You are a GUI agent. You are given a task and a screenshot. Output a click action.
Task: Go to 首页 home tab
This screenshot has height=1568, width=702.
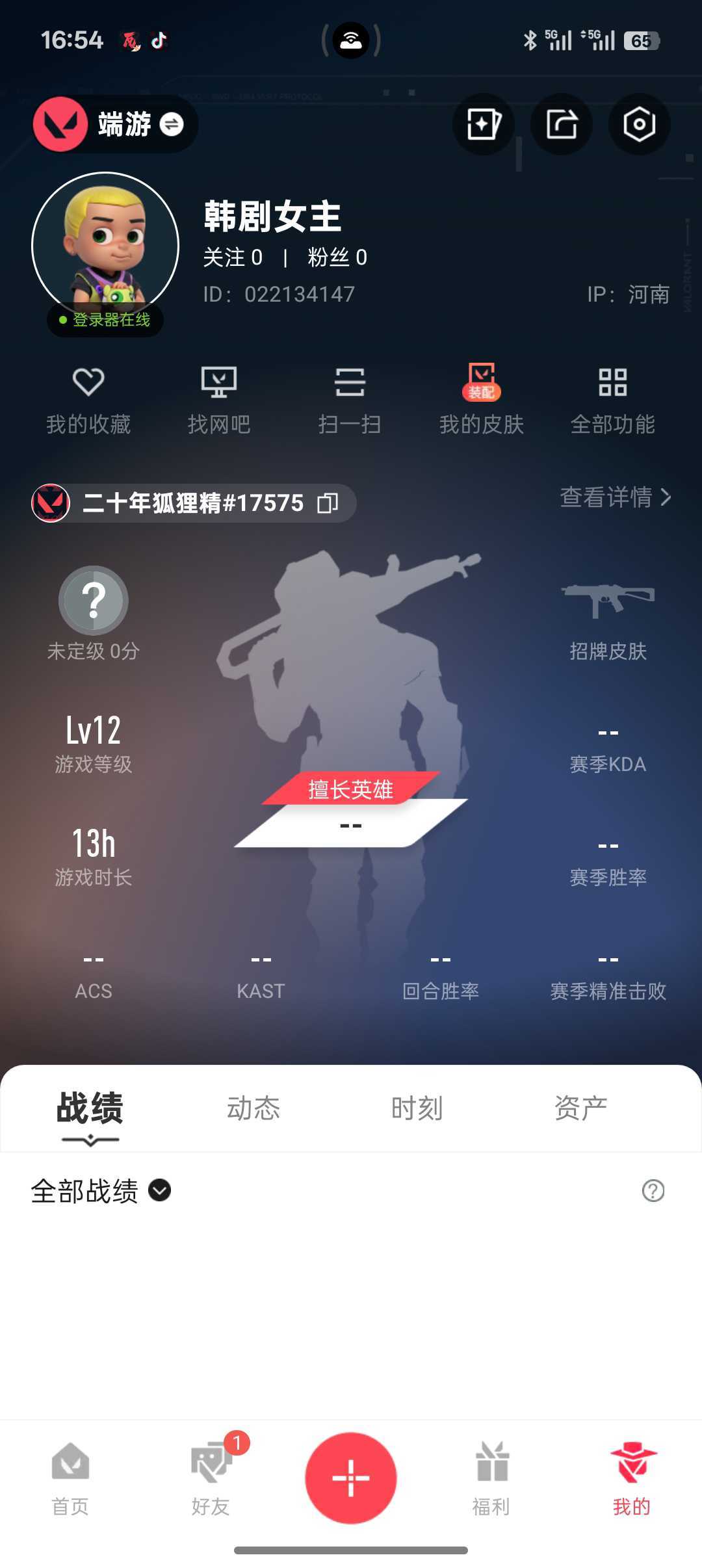70,1478
